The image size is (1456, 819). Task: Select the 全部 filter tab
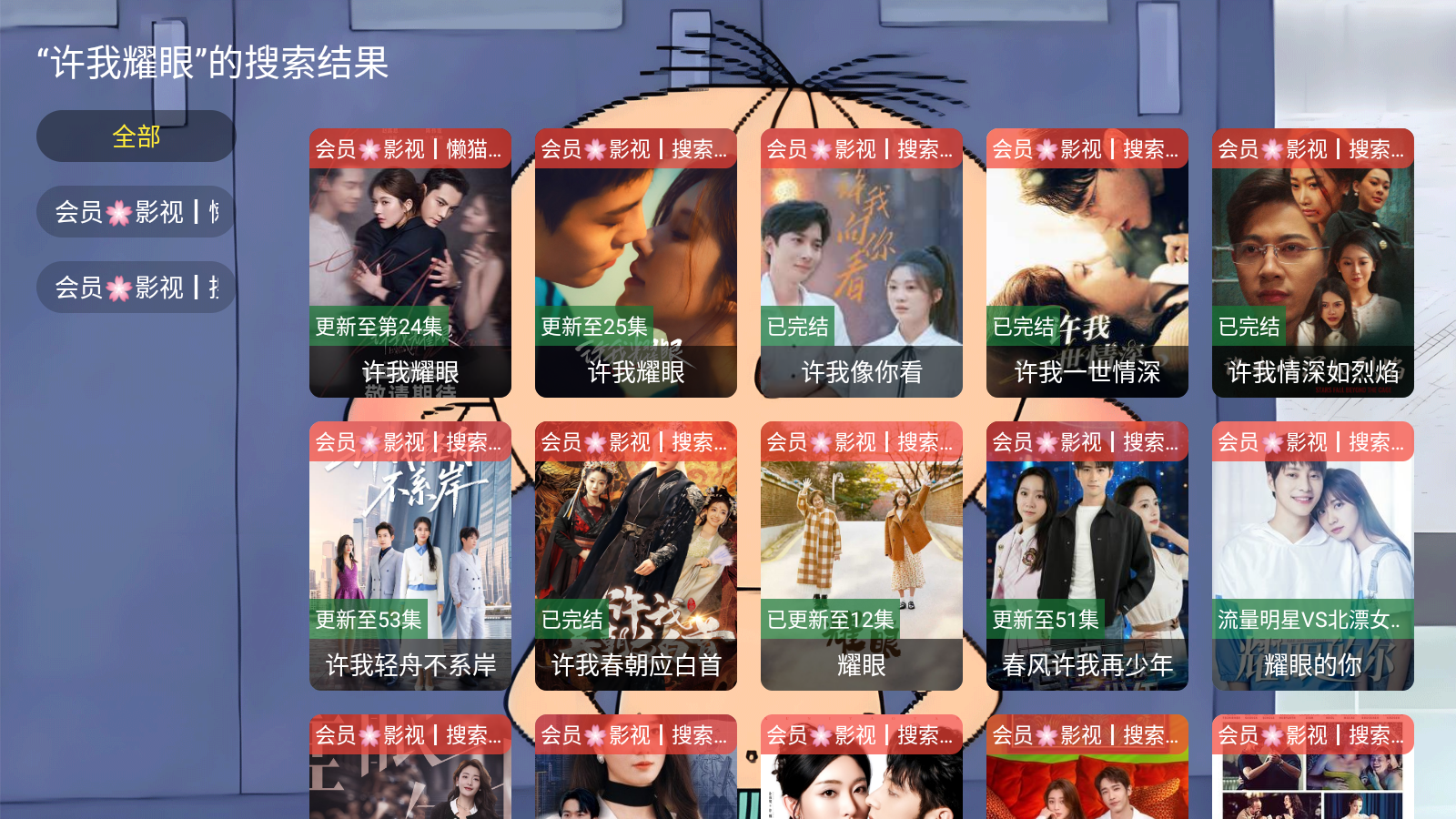(x=136, y=136)
